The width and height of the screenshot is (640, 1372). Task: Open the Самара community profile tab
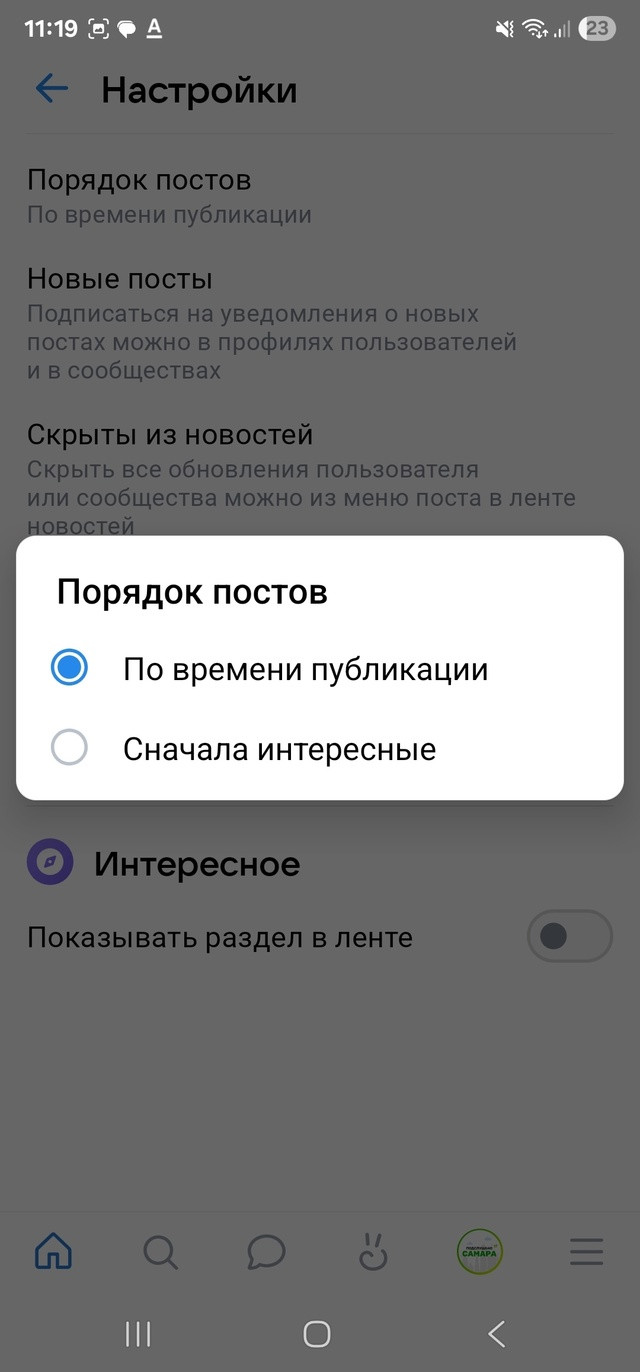480,1250
